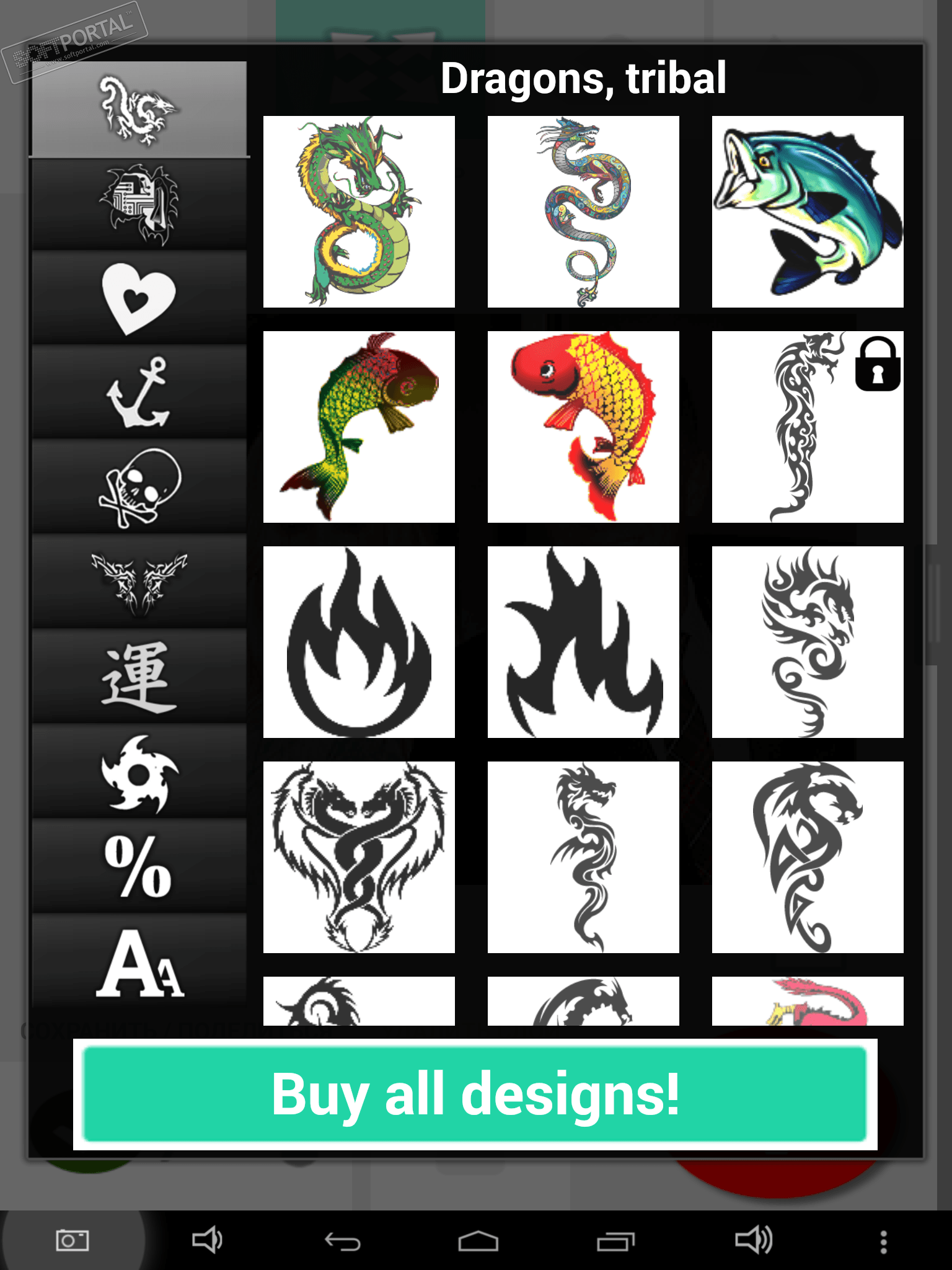Switch to the tribal wings category
This screenshot has width=952, height=1270.
139,582
